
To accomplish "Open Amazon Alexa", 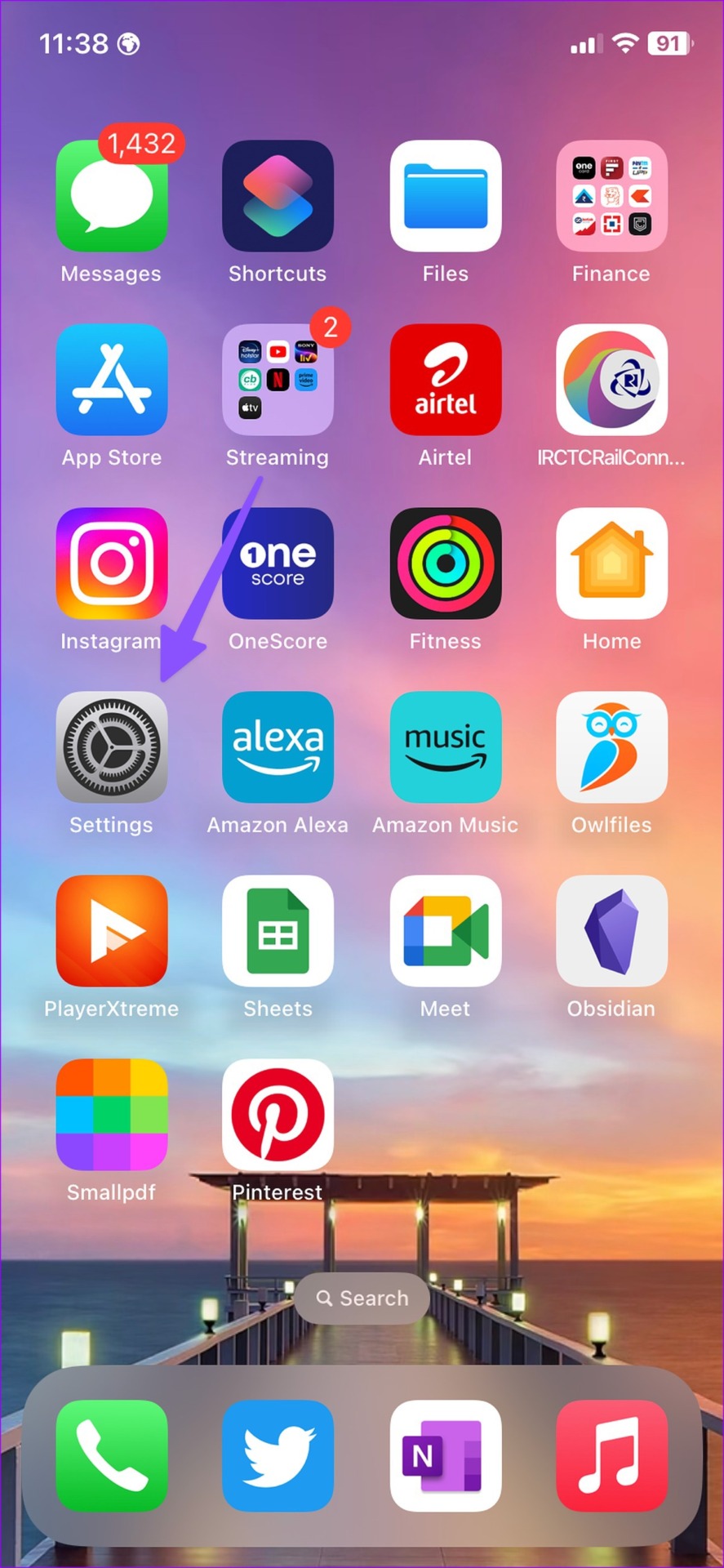I will tap(278, 746).
